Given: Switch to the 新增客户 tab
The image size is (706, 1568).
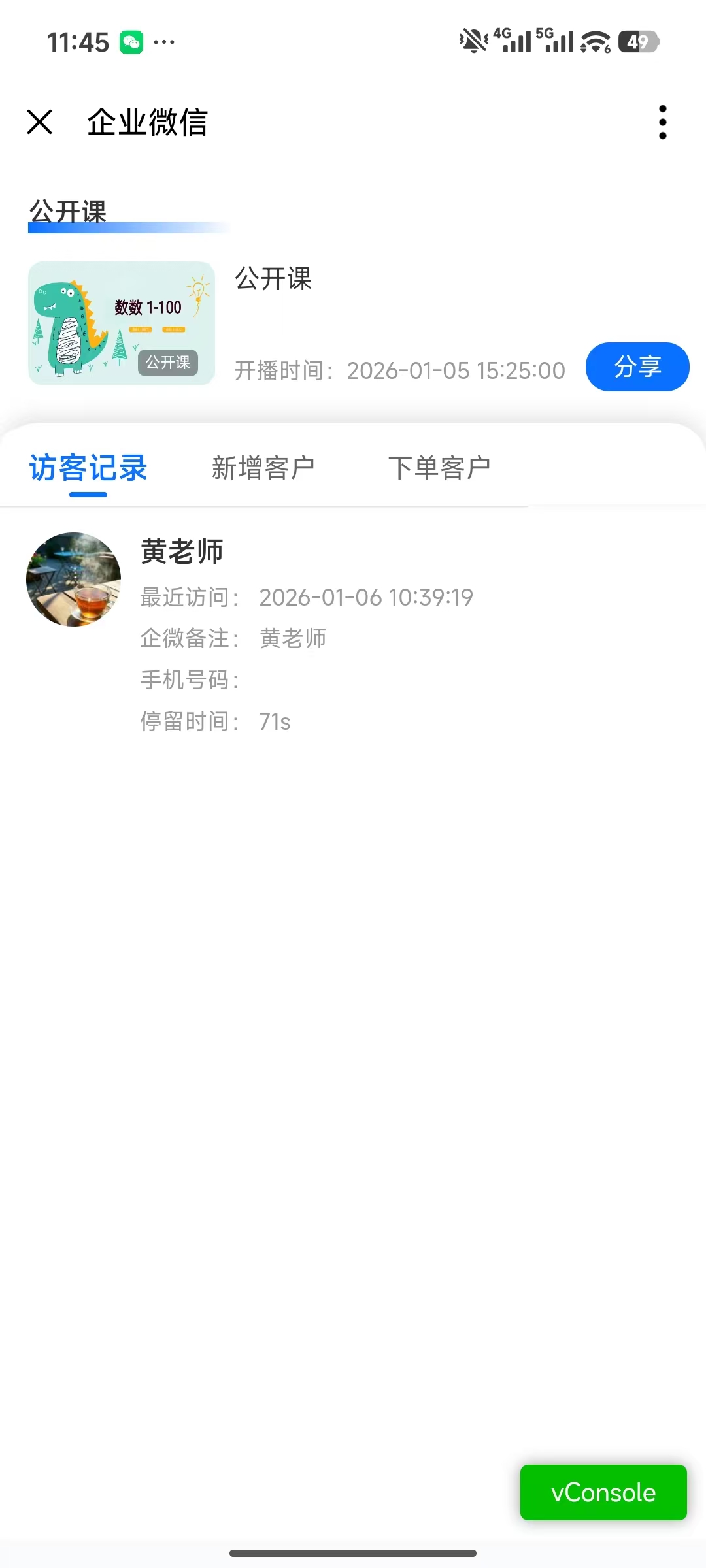Looking at the screenshot, I should coord(263,468).
